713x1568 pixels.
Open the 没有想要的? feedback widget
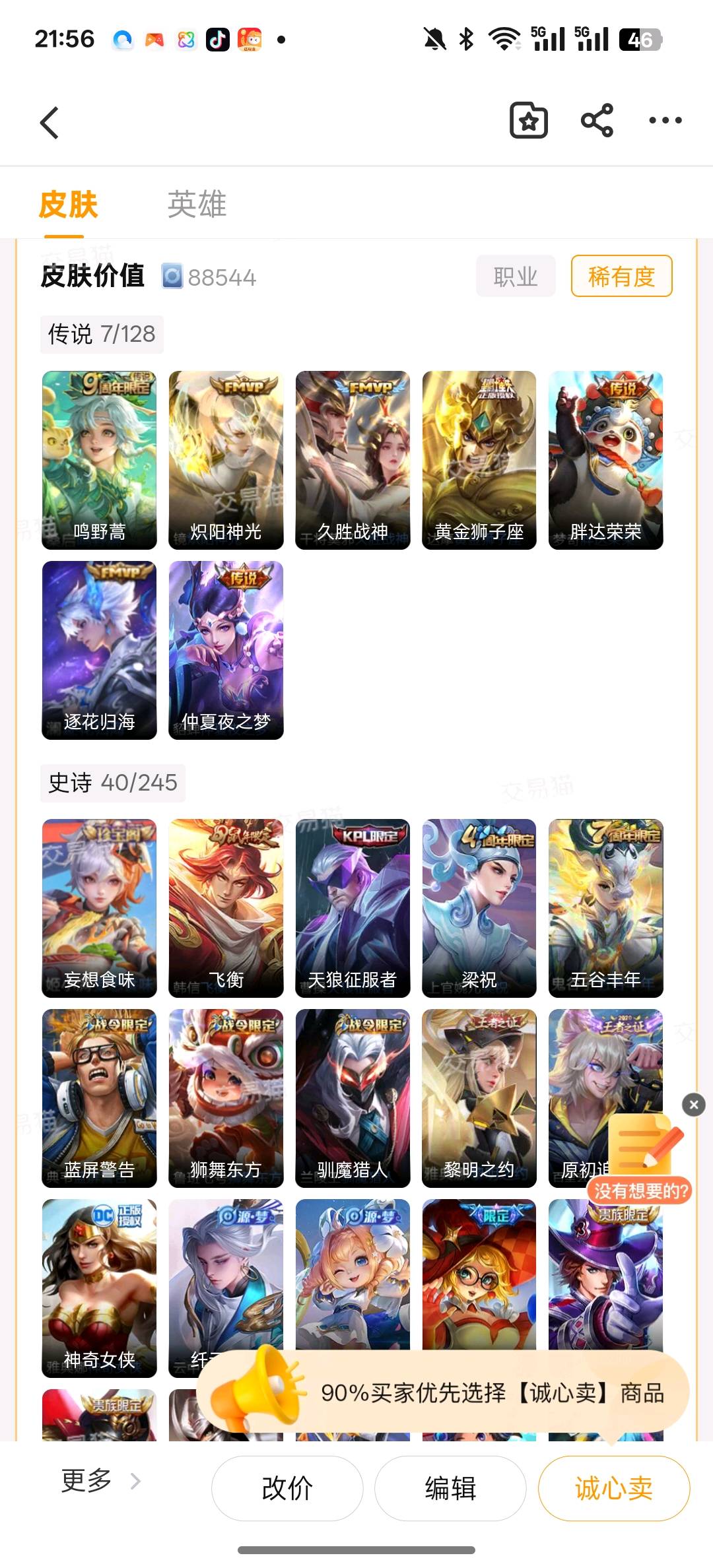tap(640, 1161)
